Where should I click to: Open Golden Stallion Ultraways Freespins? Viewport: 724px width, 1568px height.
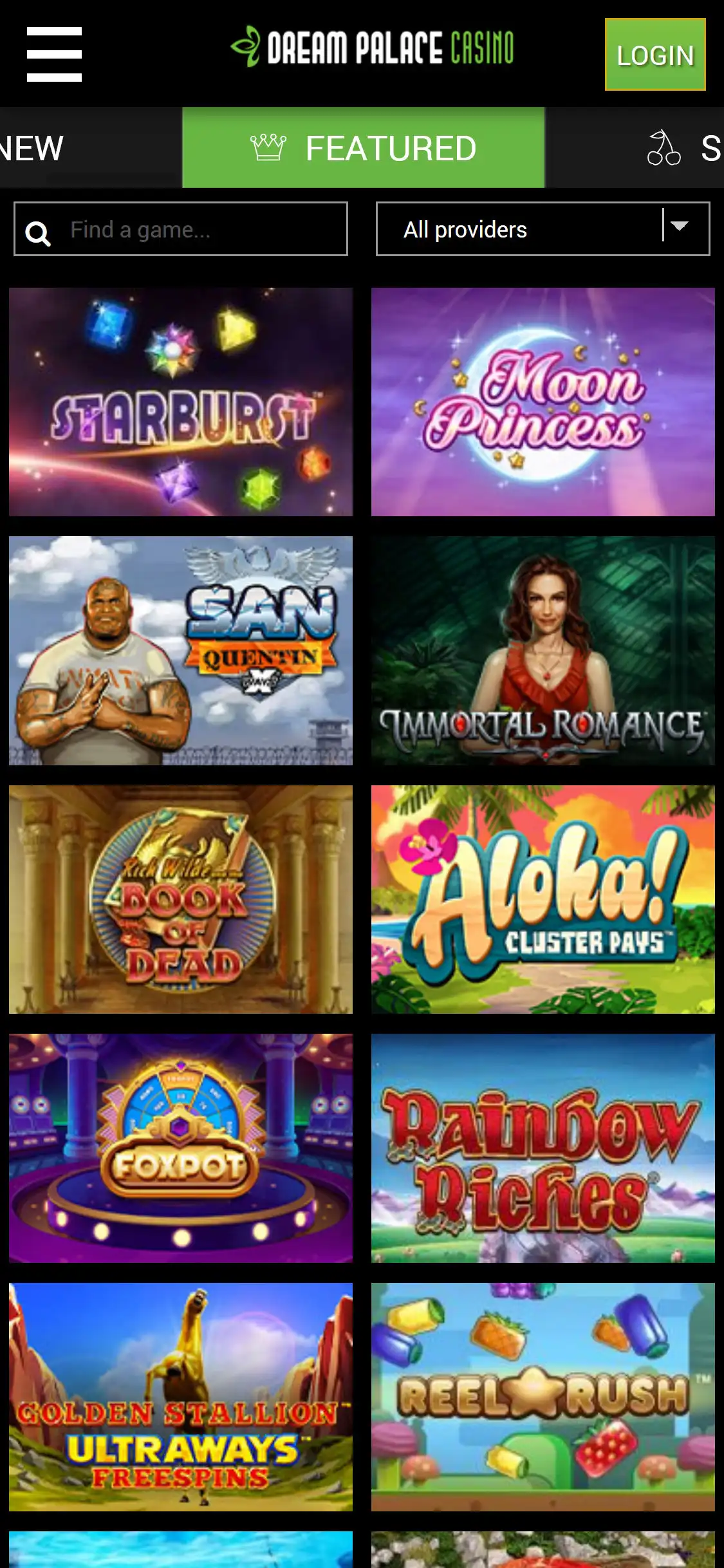(181, 1397)
